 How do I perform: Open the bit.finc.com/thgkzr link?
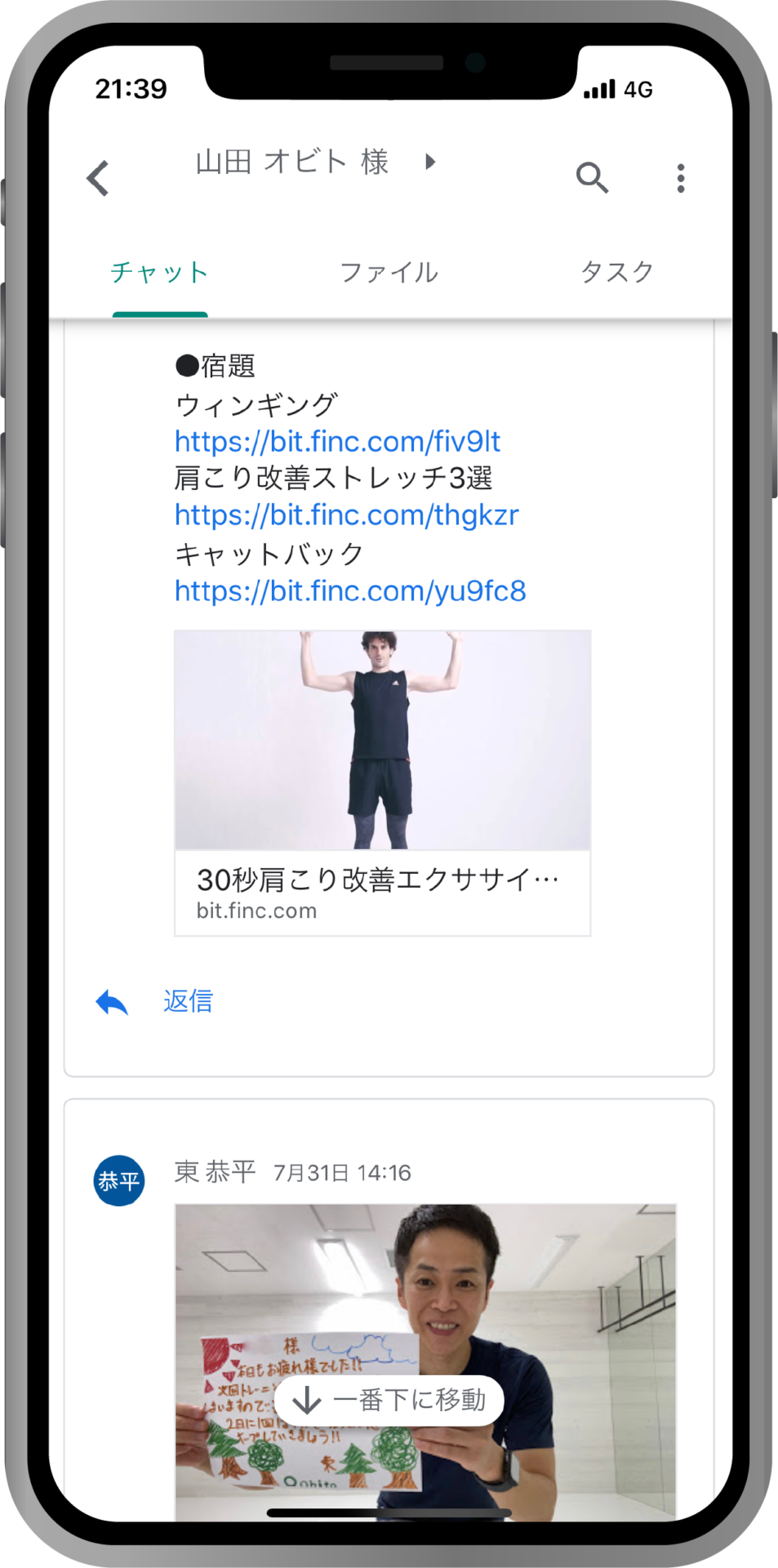click(x=346, y=515)
